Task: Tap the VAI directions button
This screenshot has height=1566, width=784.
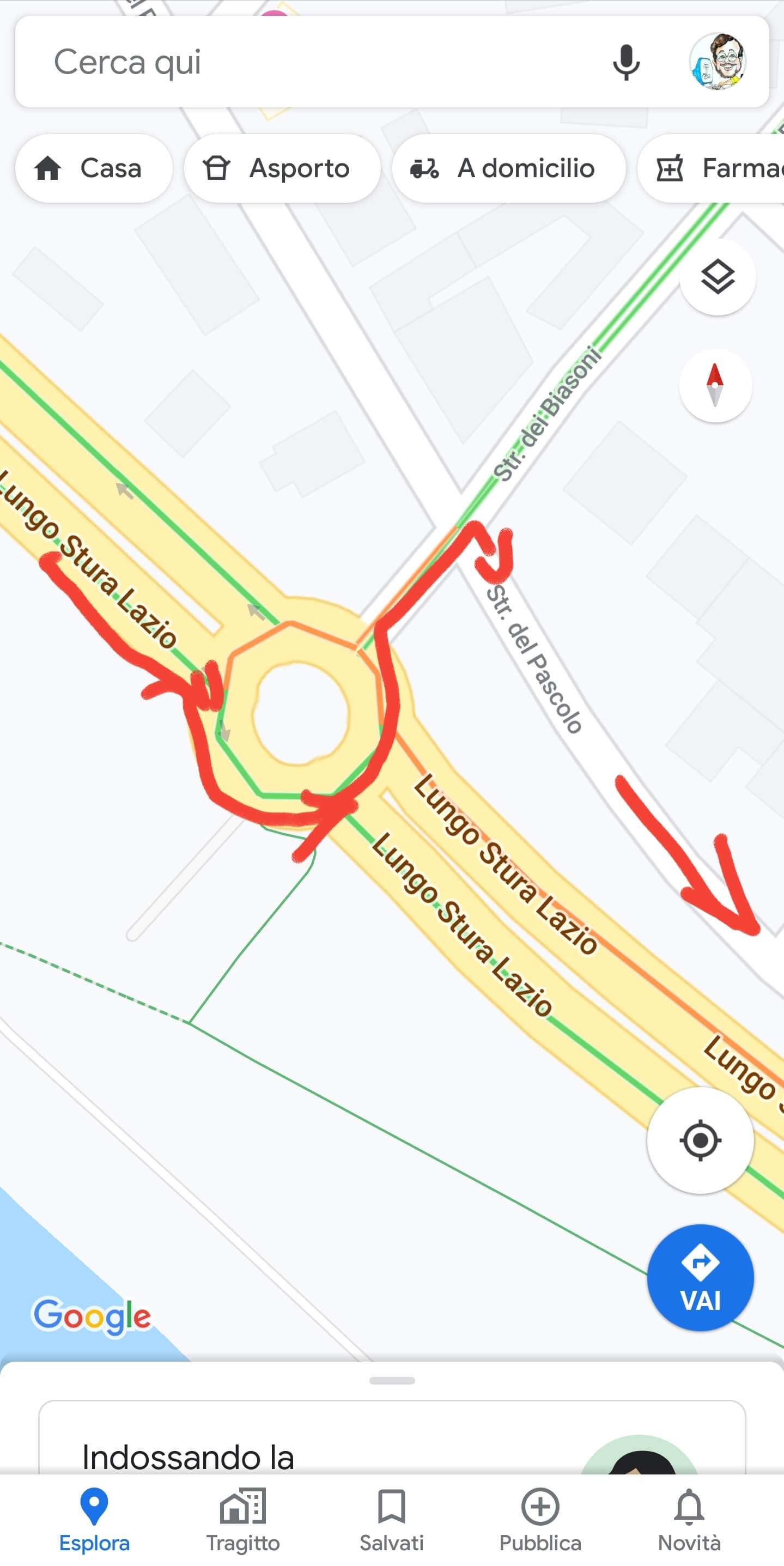Action: tap(700, 1278)
